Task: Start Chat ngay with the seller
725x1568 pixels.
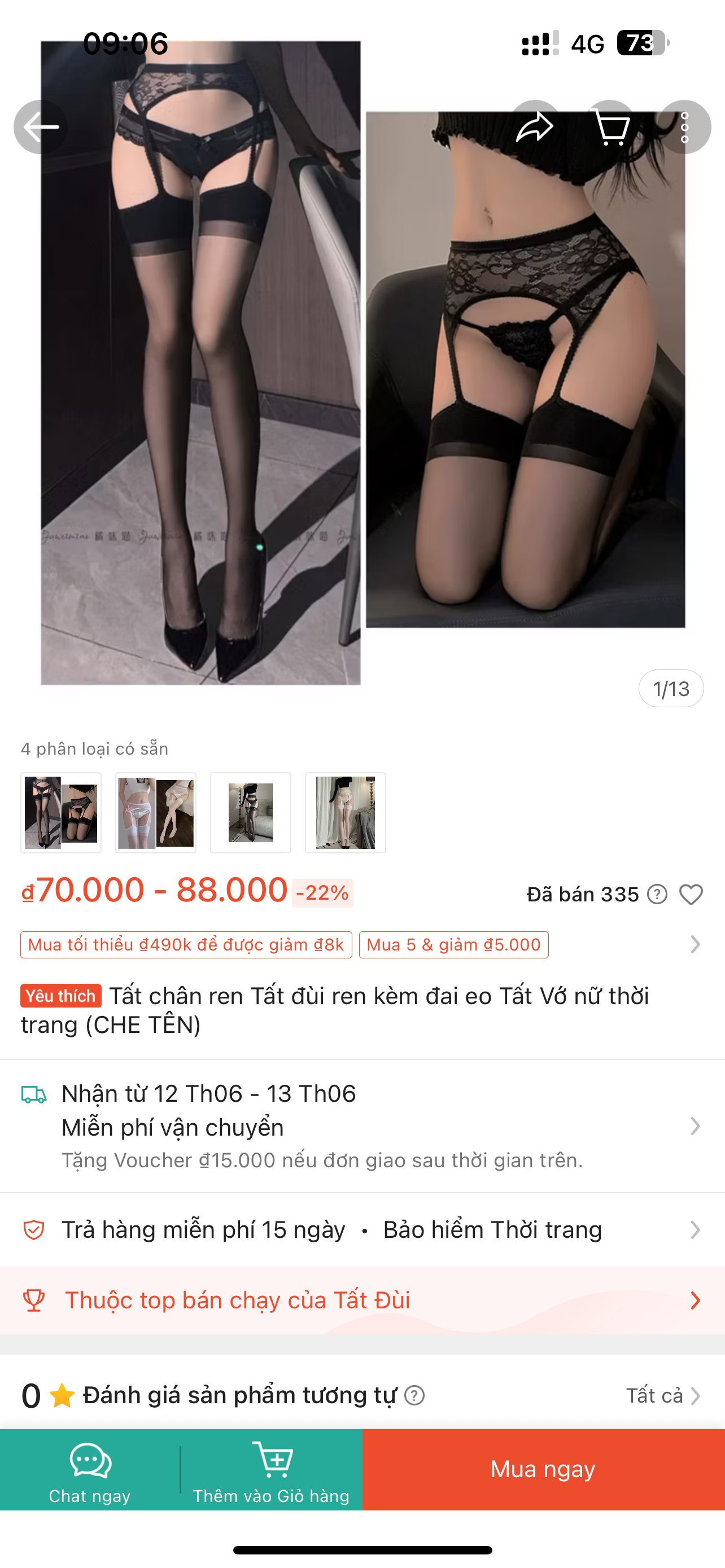Action: (x=89, y=1469)
